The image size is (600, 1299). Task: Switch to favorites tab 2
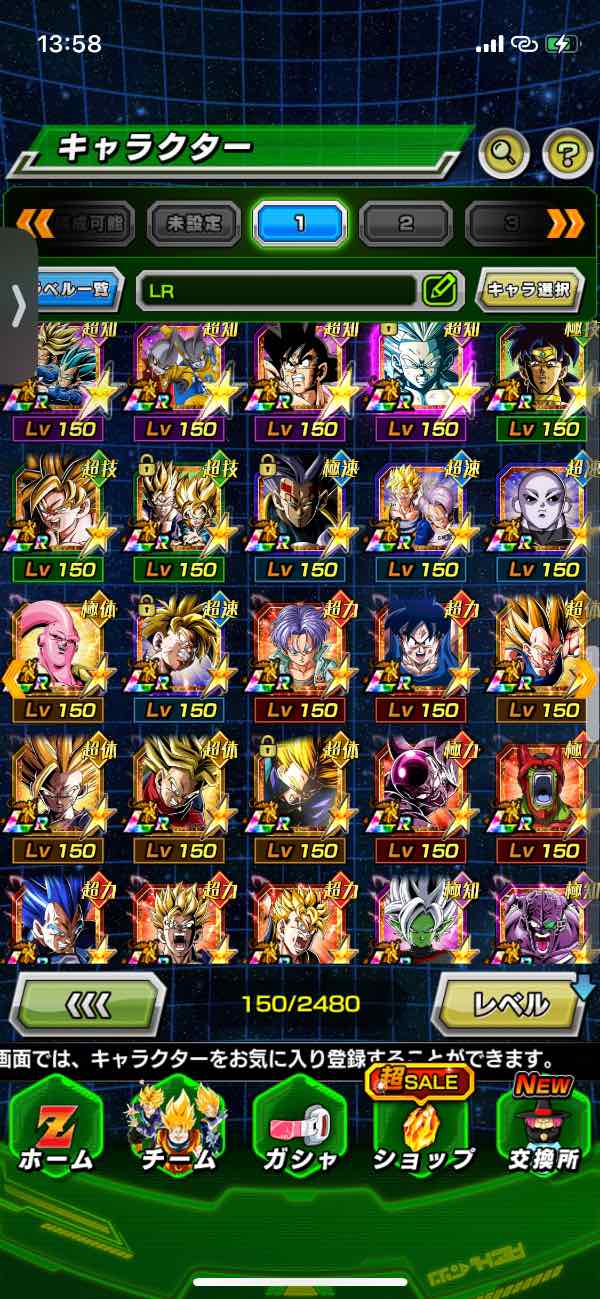[x=405, y=223]
